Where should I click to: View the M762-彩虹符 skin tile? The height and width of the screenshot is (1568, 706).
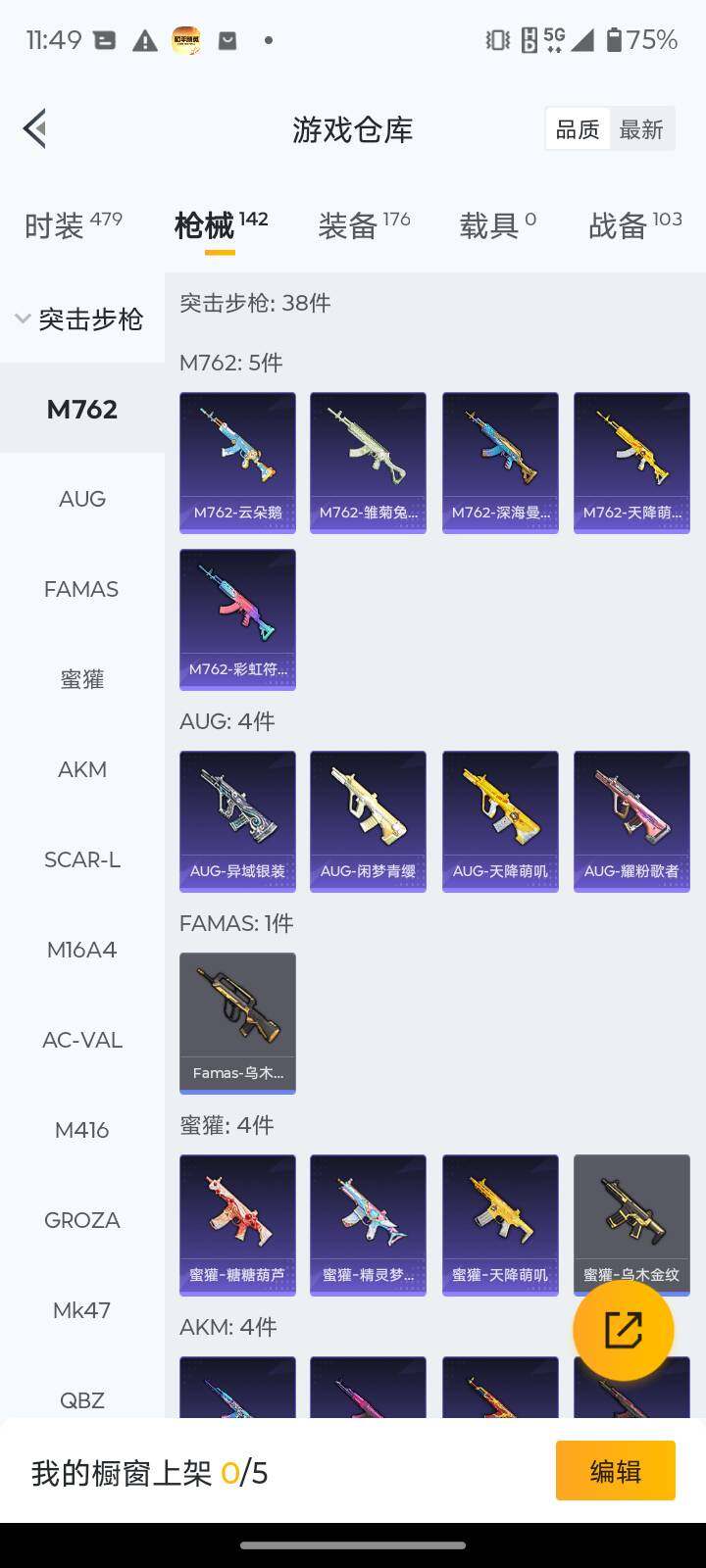(x=237, y=619)
